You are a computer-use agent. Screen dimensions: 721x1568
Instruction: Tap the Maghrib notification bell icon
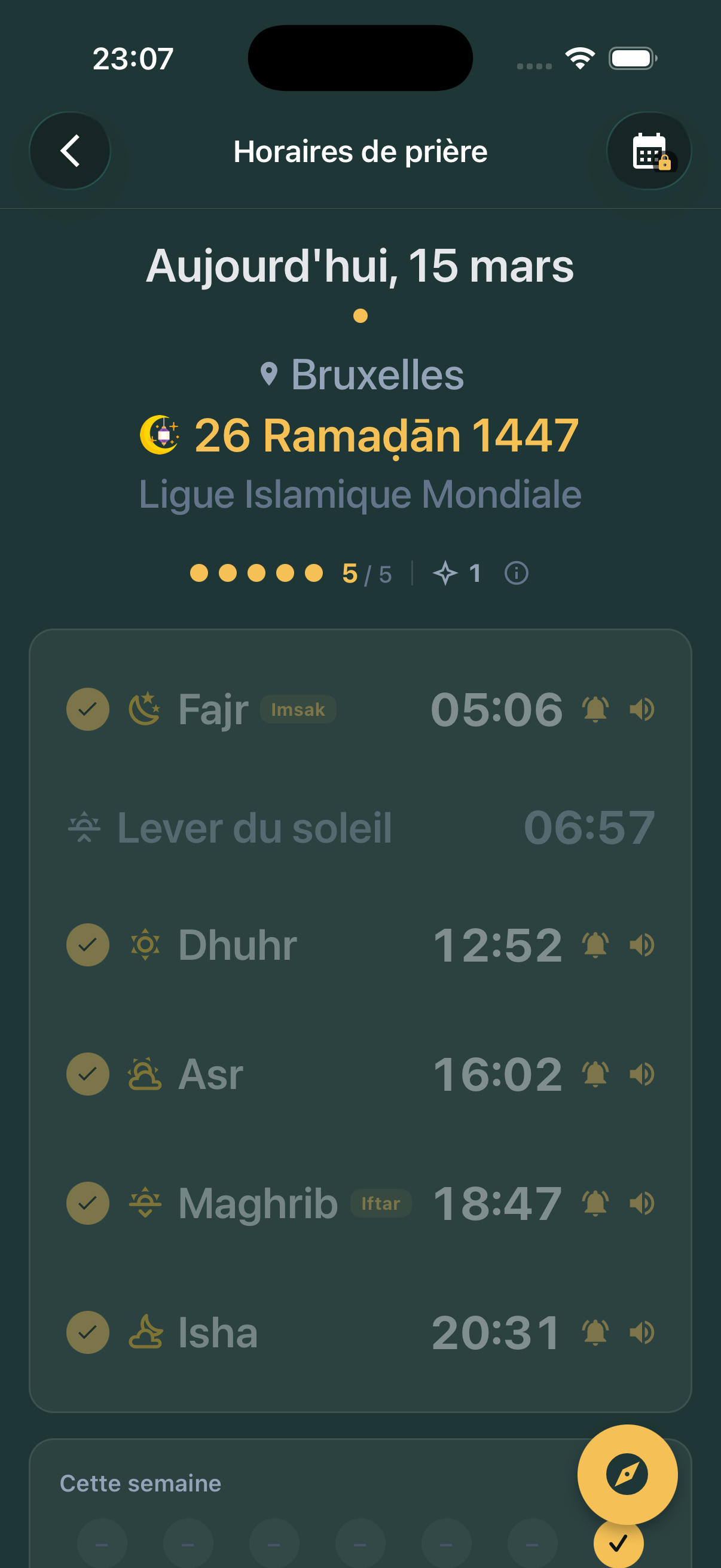594,1202
